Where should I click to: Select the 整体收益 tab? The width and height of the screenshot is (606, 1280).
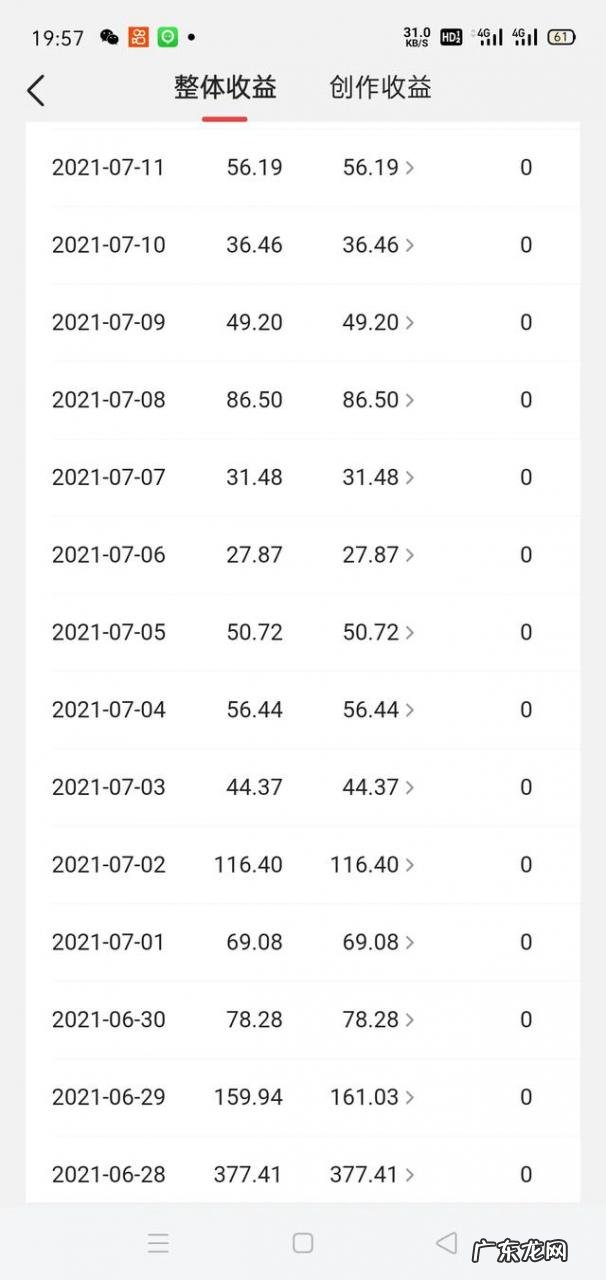pos(225,88)
